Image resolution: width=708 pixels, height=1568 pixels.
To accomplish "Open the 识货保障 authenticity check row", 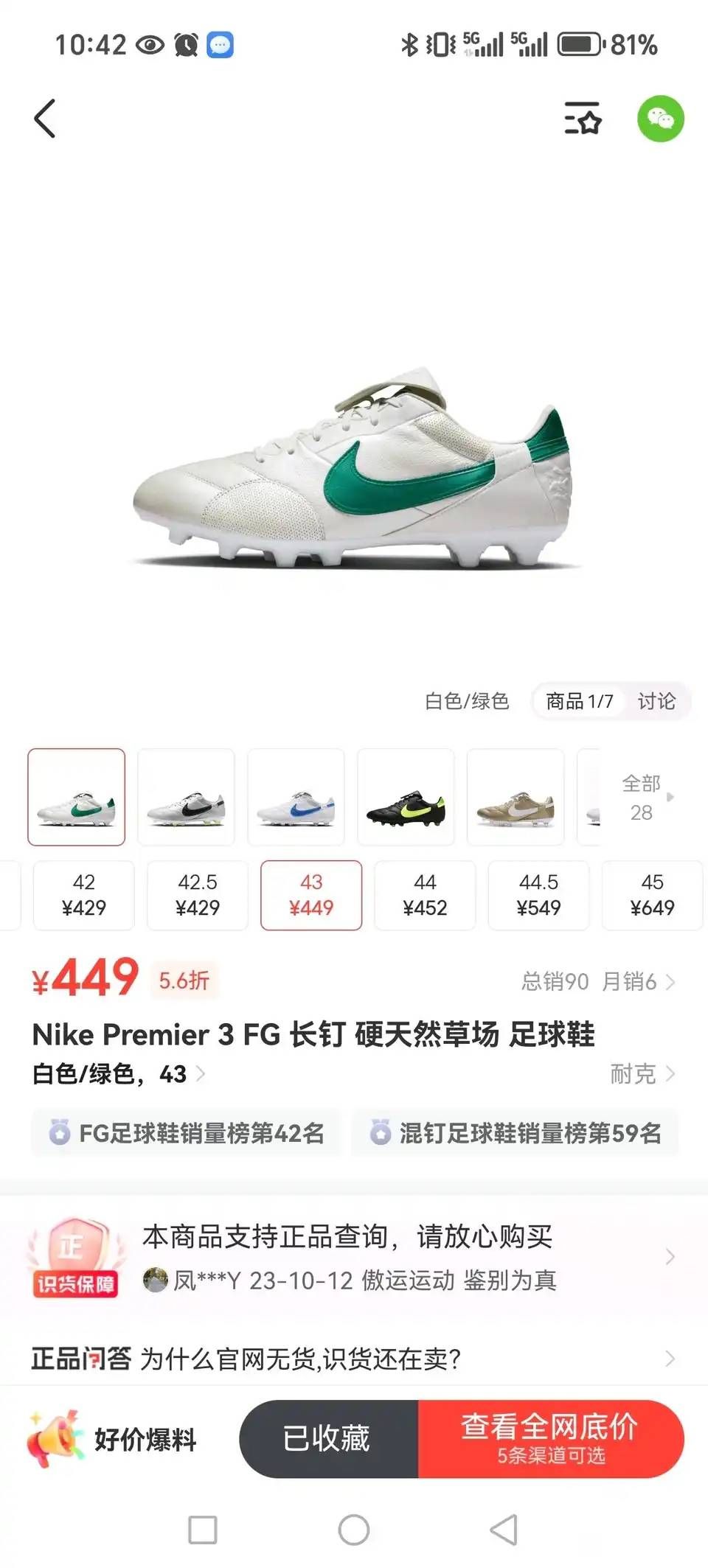I will pos(354,1258).
